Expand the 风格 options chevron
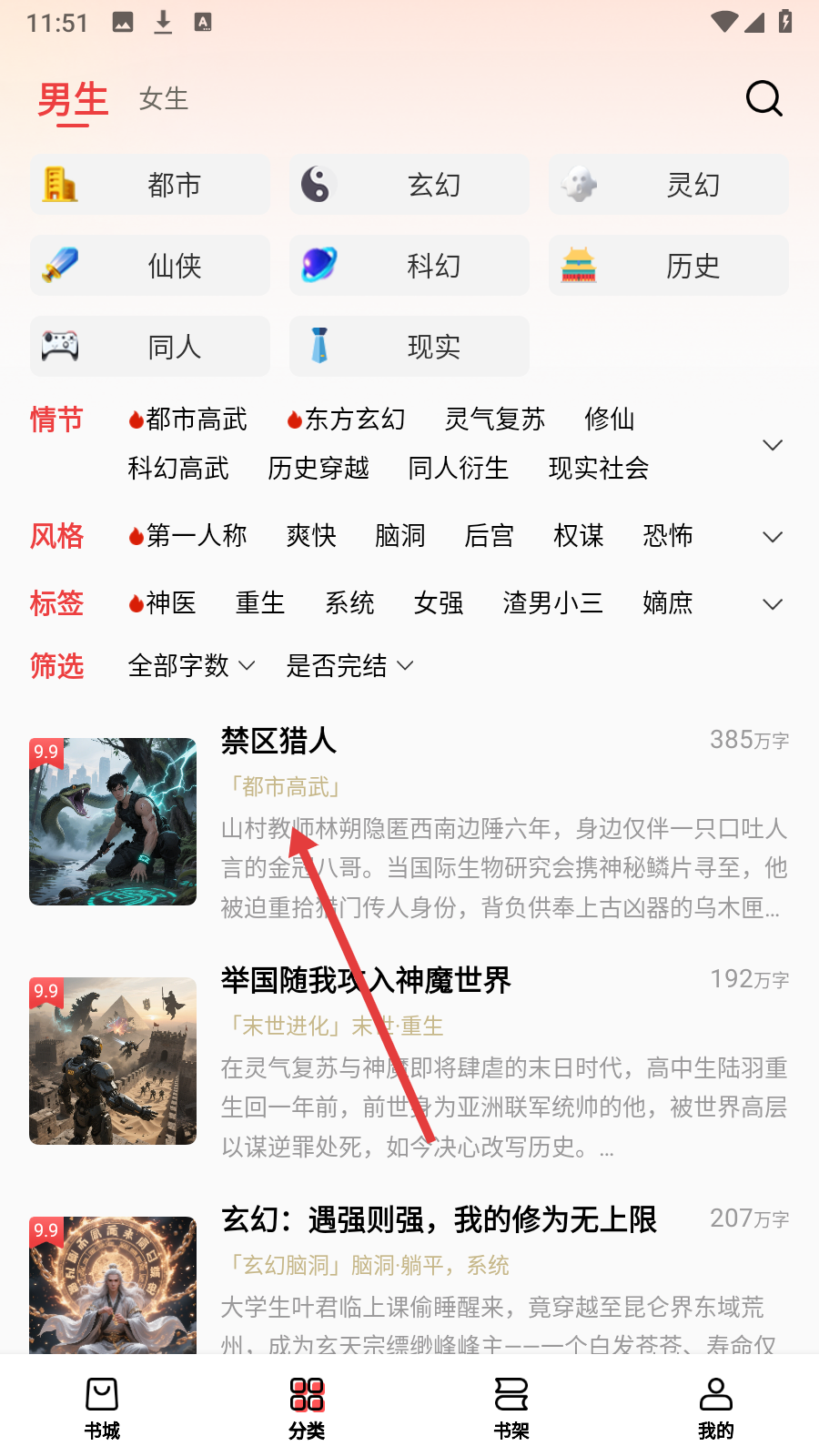Screen dimensions: 819x1456 click(x=773, y=537)
